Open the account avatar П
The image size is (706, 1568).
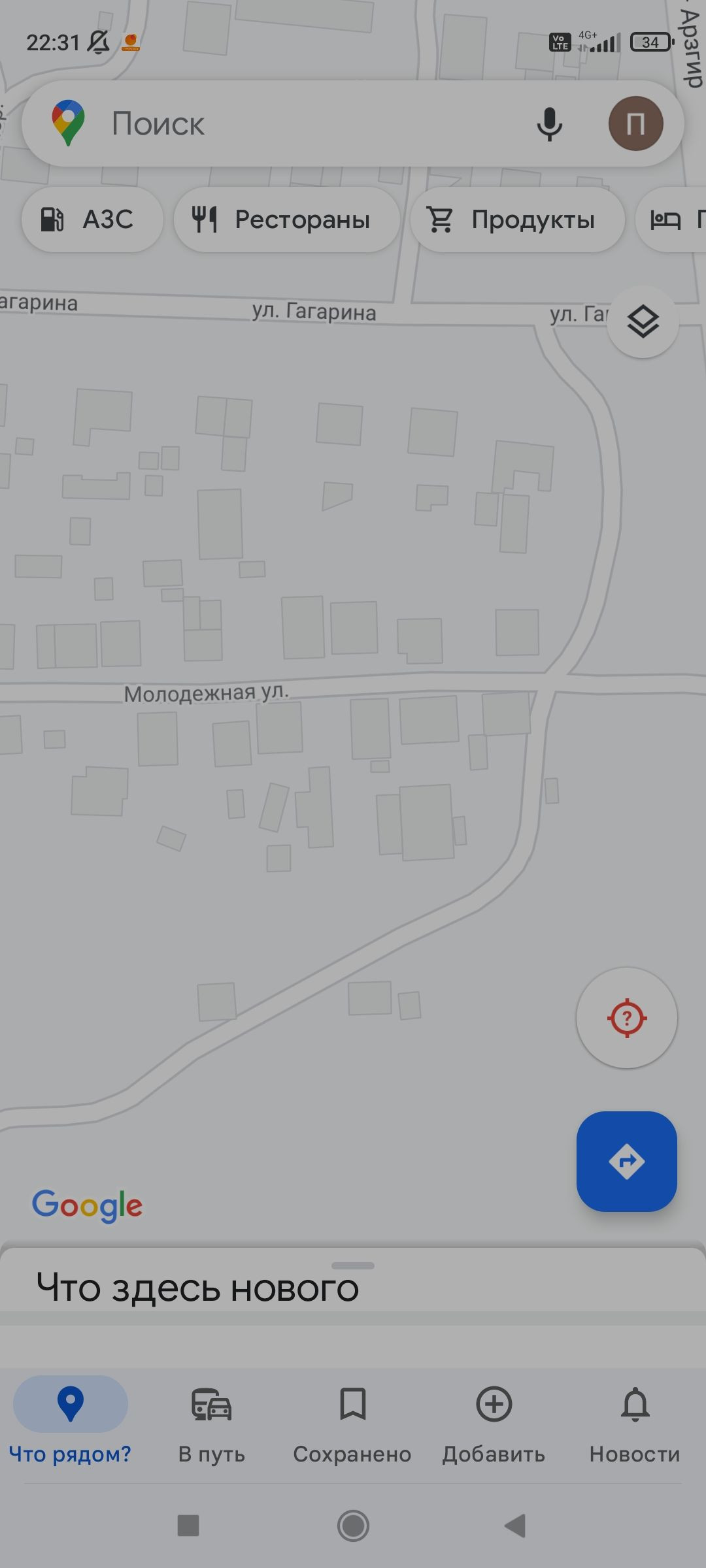click(x=635, y=123)
